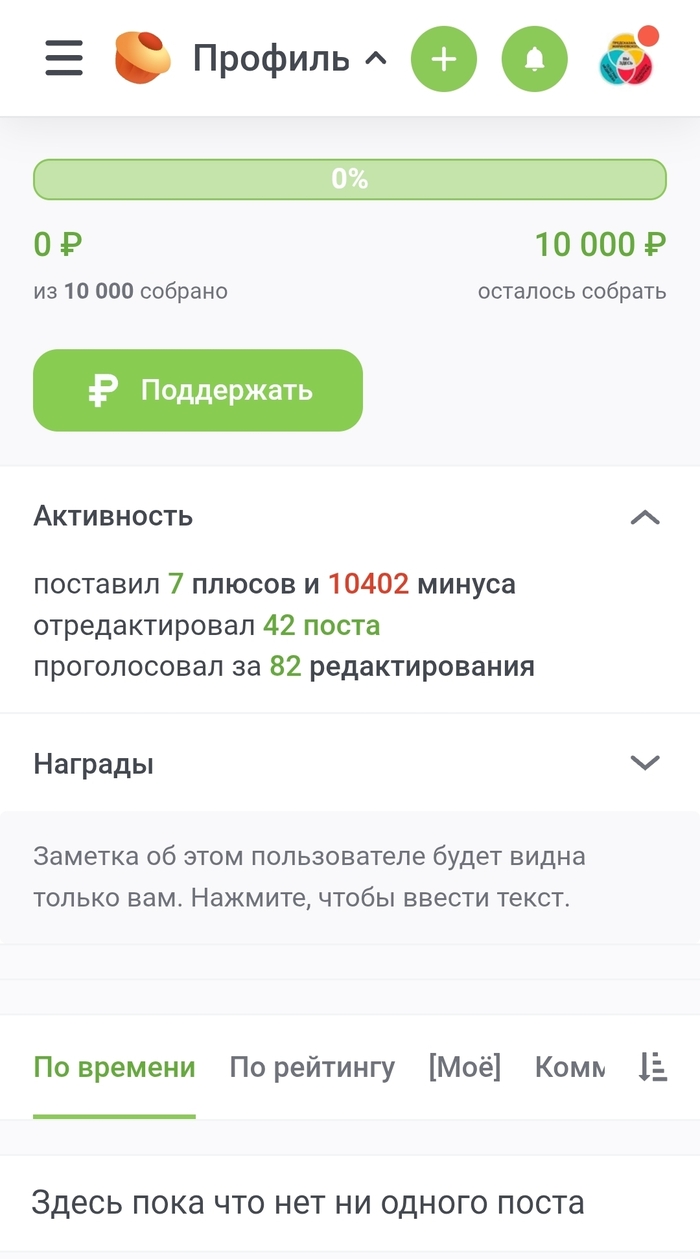Tap the Поддержать donation button
The width and height of the screenshot is (700, 1259).
click(x=198, y=390)
